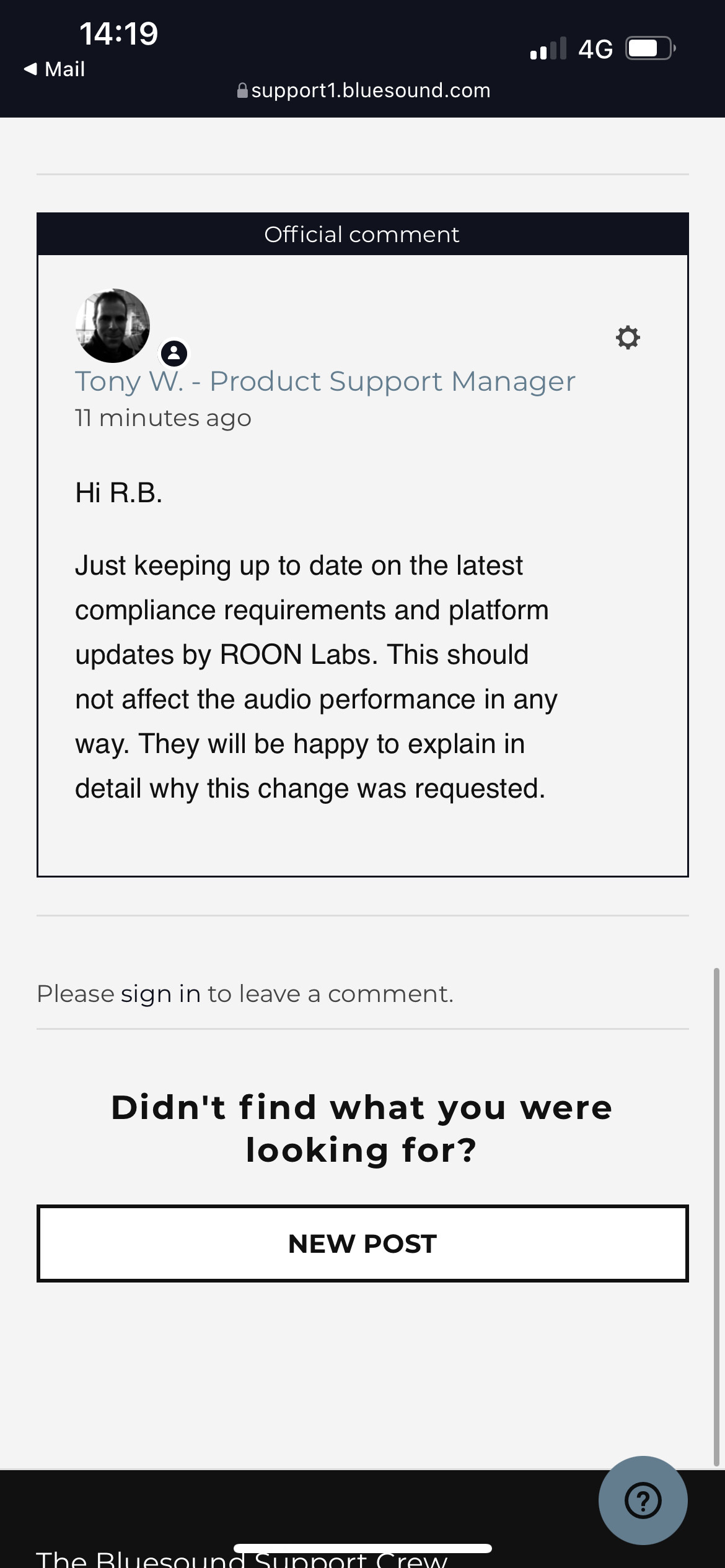Viewport: 725px width, 1568px height.
Task: Tap the support1.bluesound.com address bar
Action: (x=364, y=90)
